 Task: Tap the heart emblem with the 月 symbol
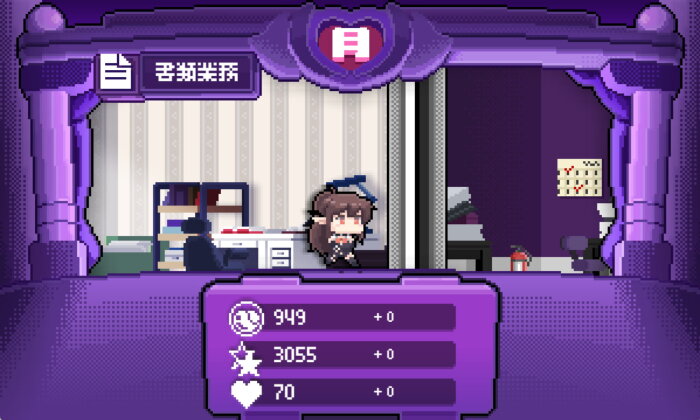point(349,41)
